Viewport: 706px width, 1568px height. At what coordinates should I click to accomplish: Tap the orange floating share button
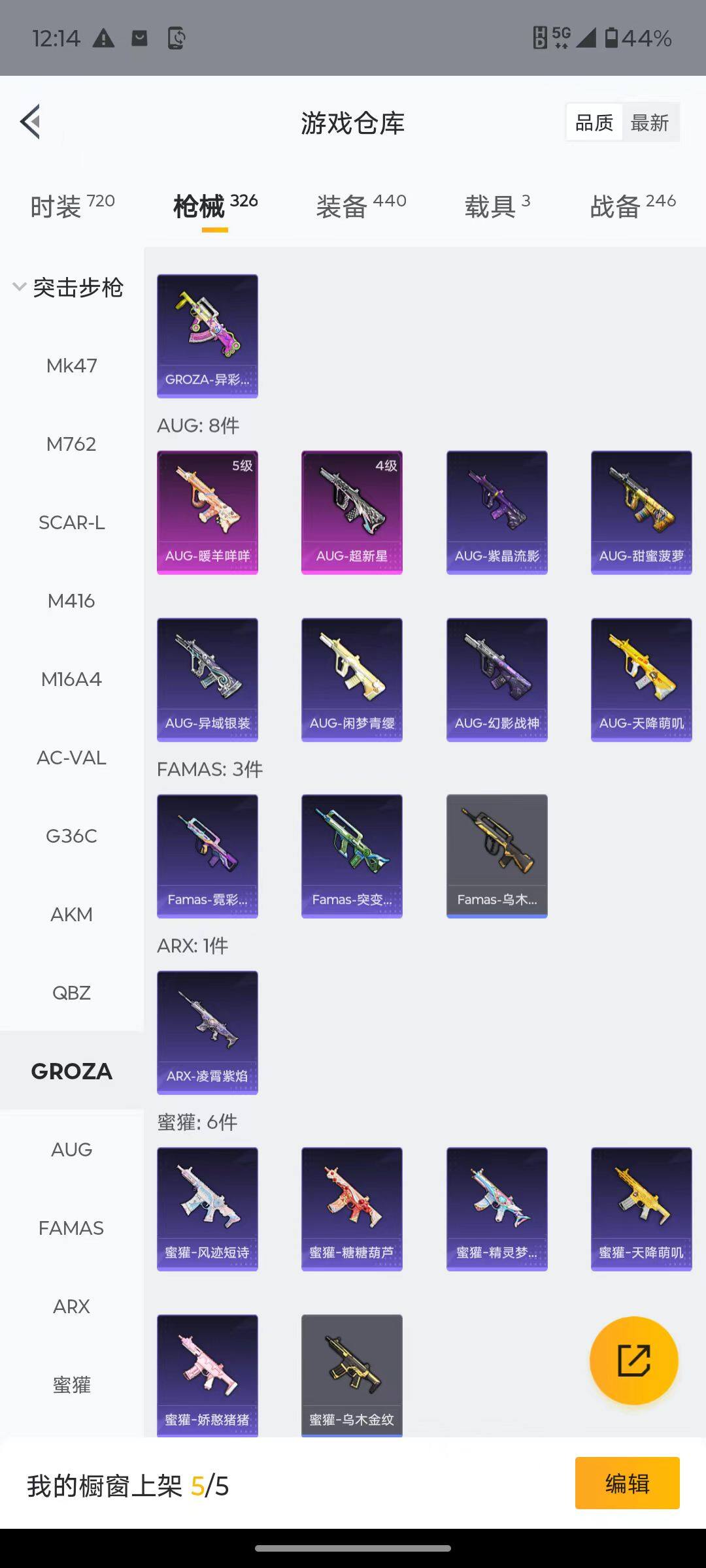[x=633, y=1360]
